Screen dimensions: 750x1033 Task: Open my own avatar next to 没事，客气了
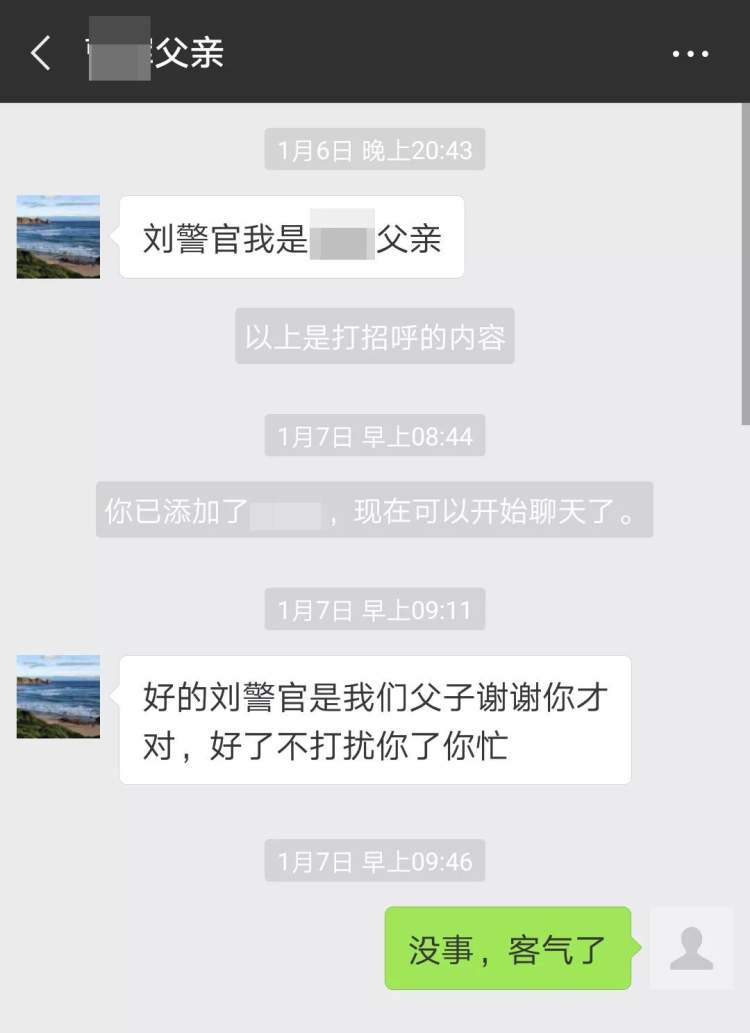pos(691,948)
